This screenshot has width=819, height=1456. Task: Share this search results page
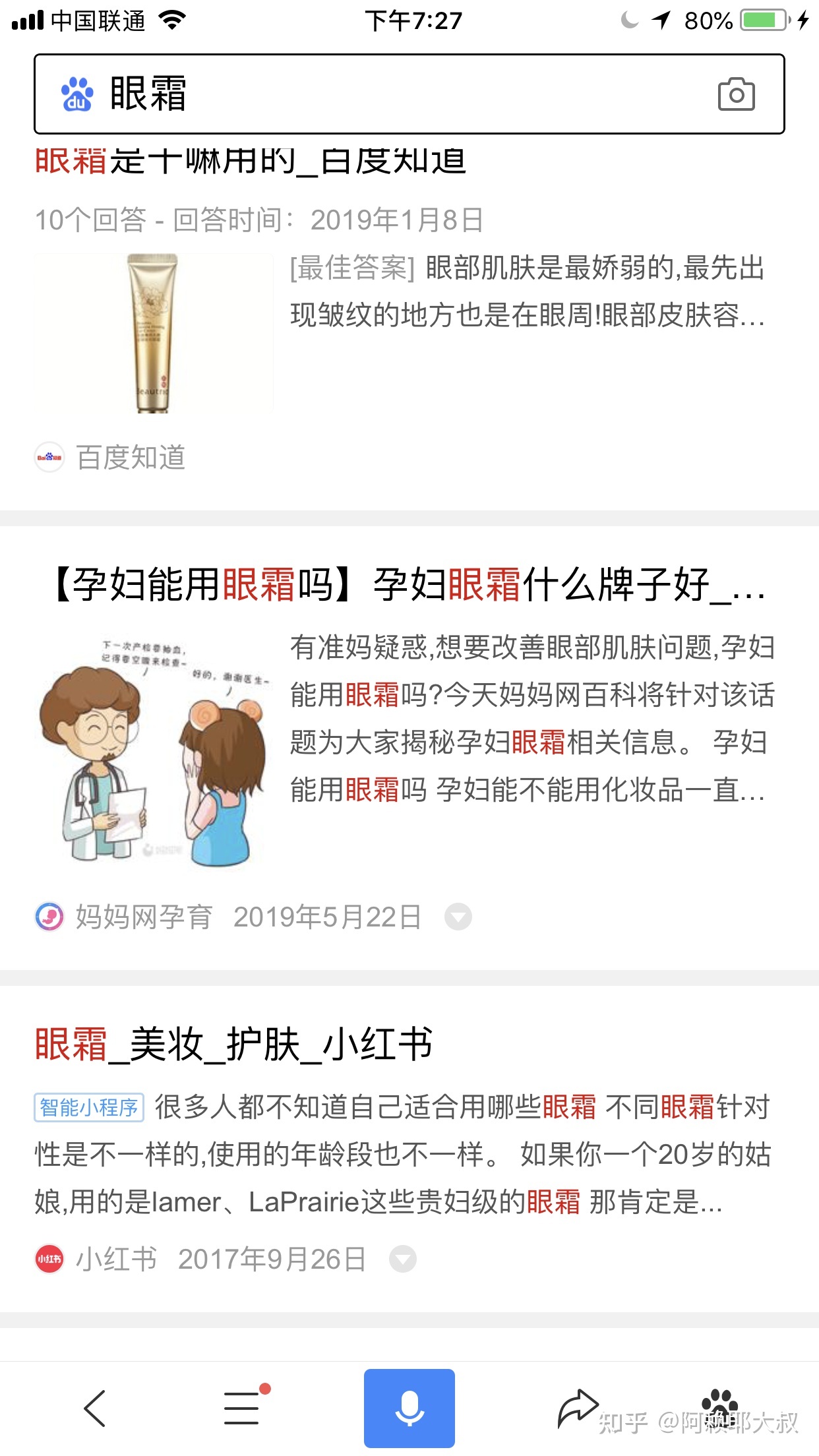(576, 1409)
